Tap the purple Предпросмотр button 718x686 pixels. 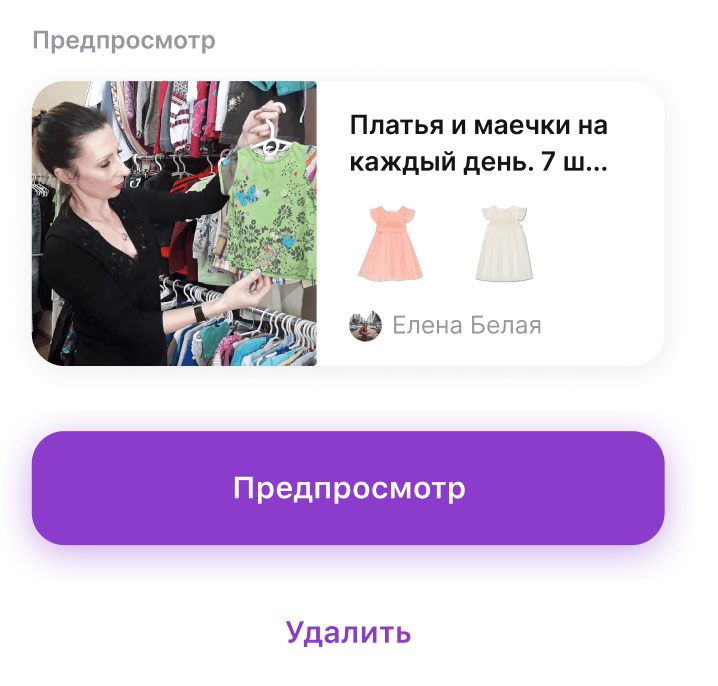click(x=348, y=488)
